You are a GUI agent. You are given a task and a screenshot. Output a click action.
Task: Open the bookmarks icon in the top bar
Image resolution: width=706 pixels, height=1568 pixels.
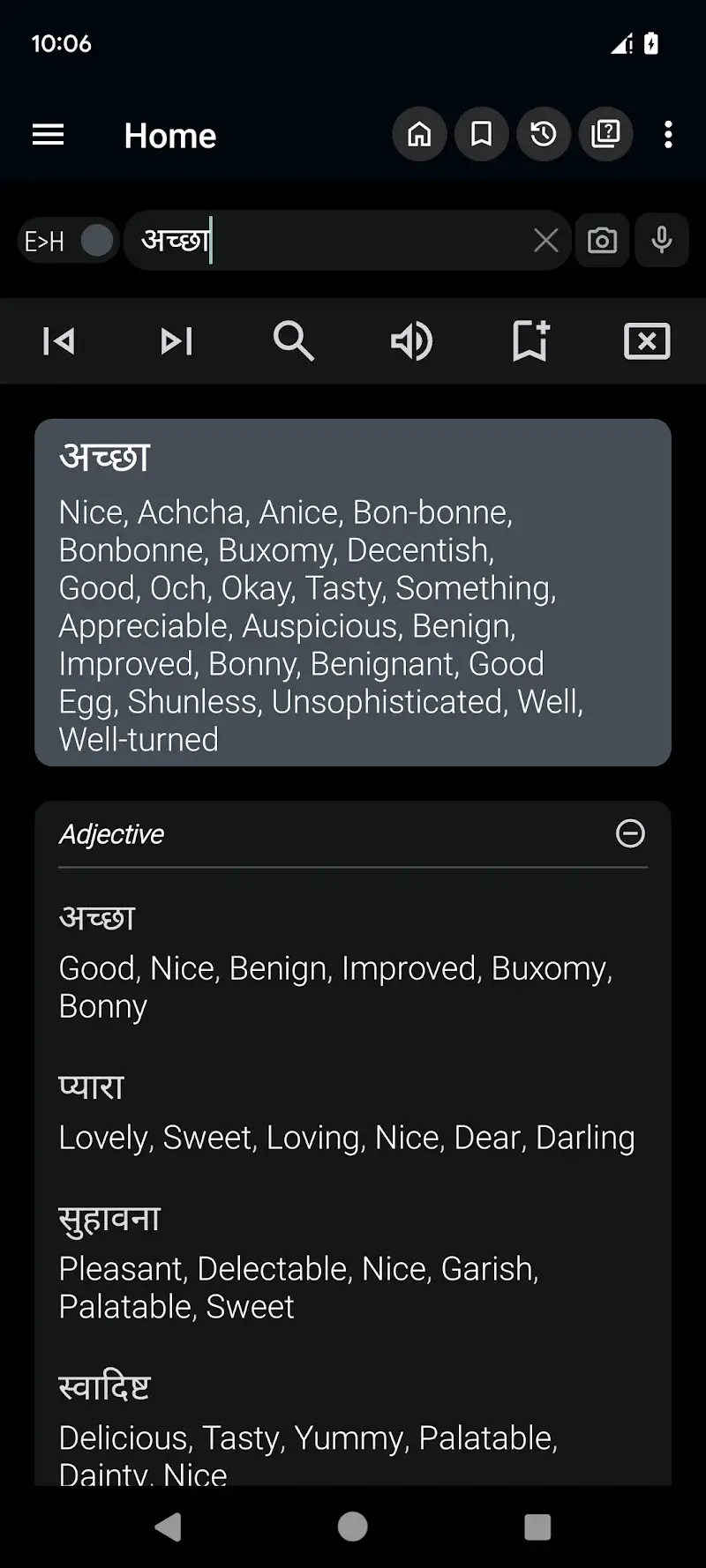point(481,134)
